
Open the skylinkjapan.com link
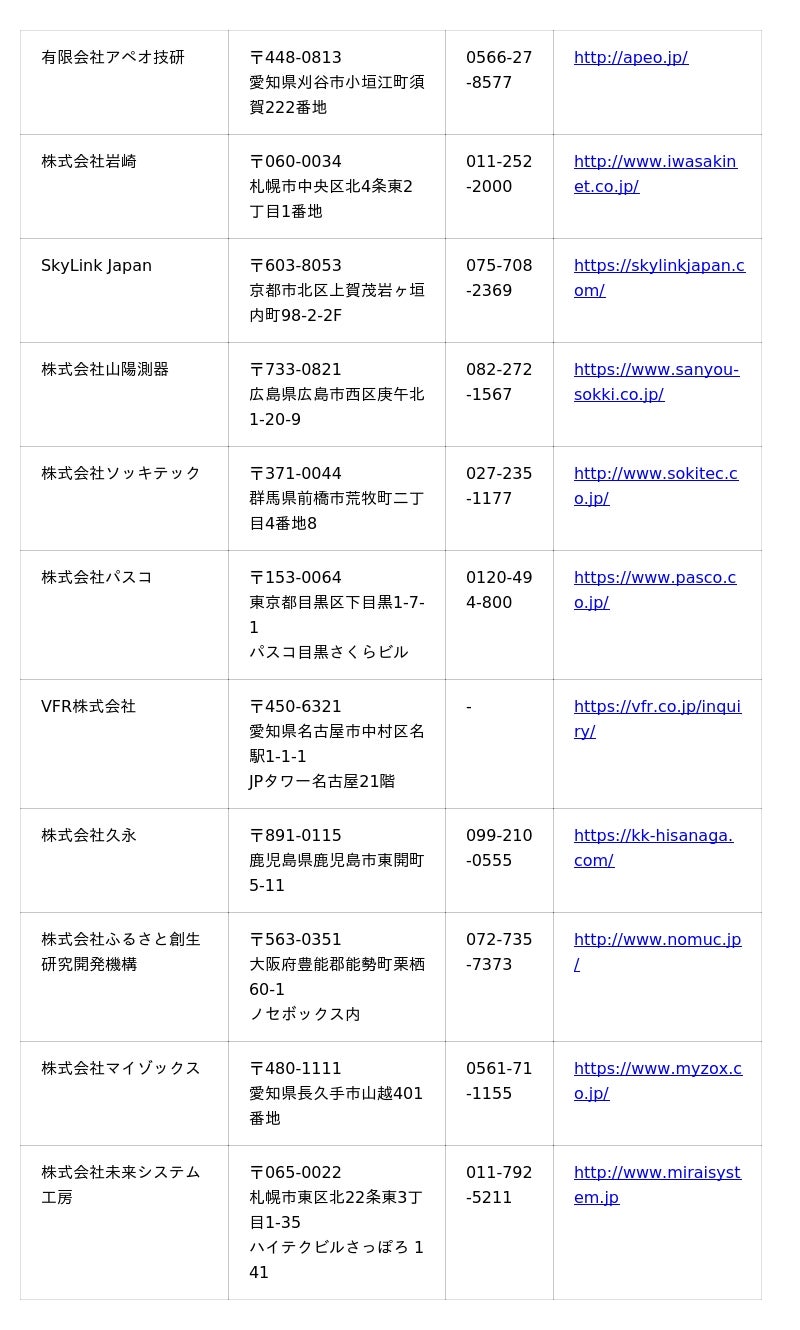click(x=659, y=278)
